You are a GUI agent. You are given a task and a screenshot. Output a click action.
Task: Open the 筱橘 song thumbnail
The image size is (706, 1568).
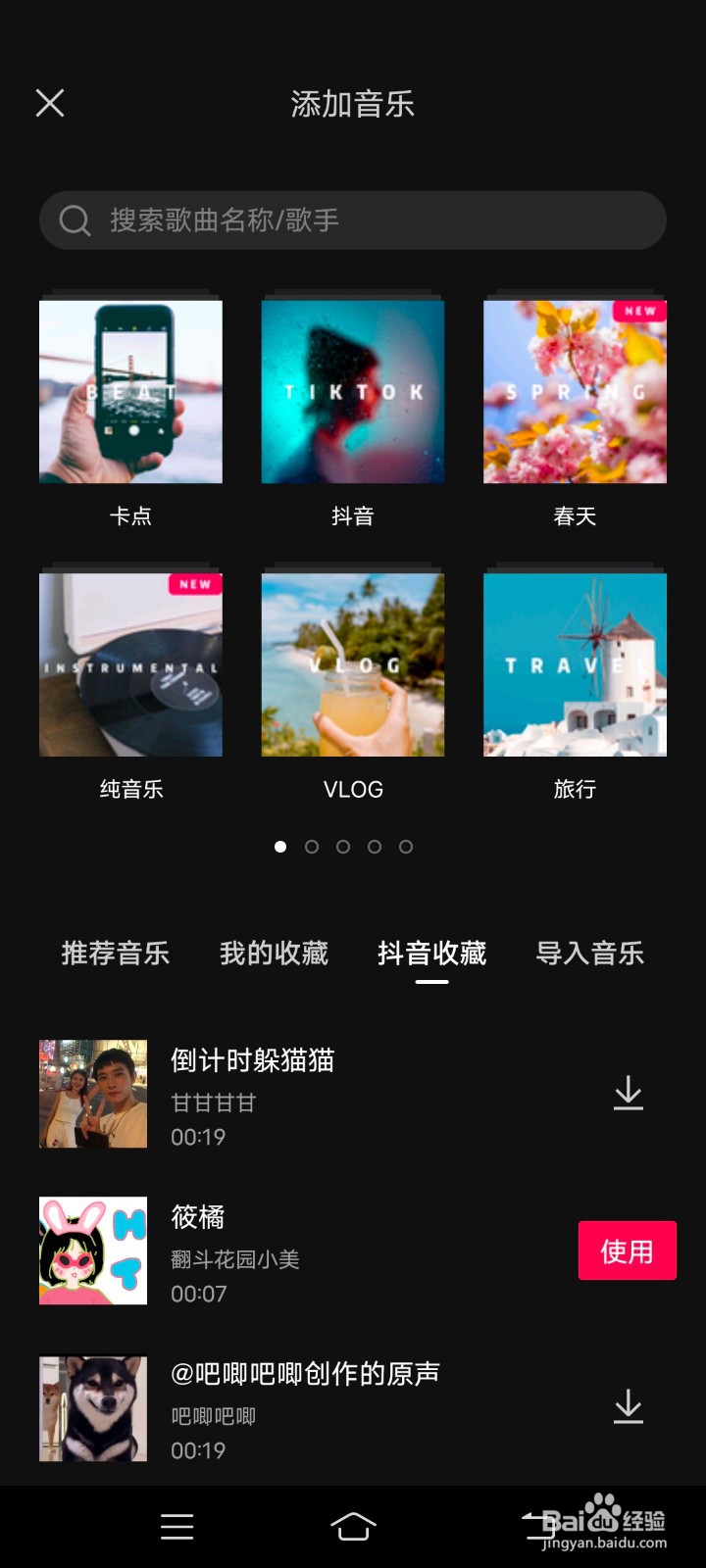pyautogui.click(x=92, y=1250)
